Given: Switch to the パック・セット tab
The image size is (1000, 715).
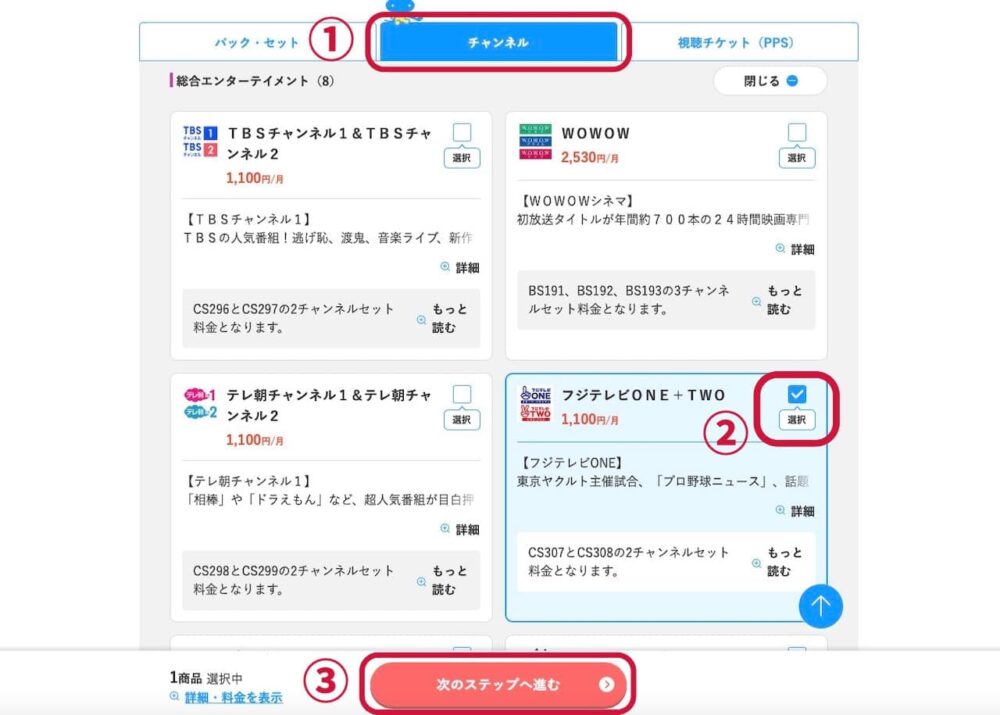Looking at the screenshot, I should [x=256, y=43].
